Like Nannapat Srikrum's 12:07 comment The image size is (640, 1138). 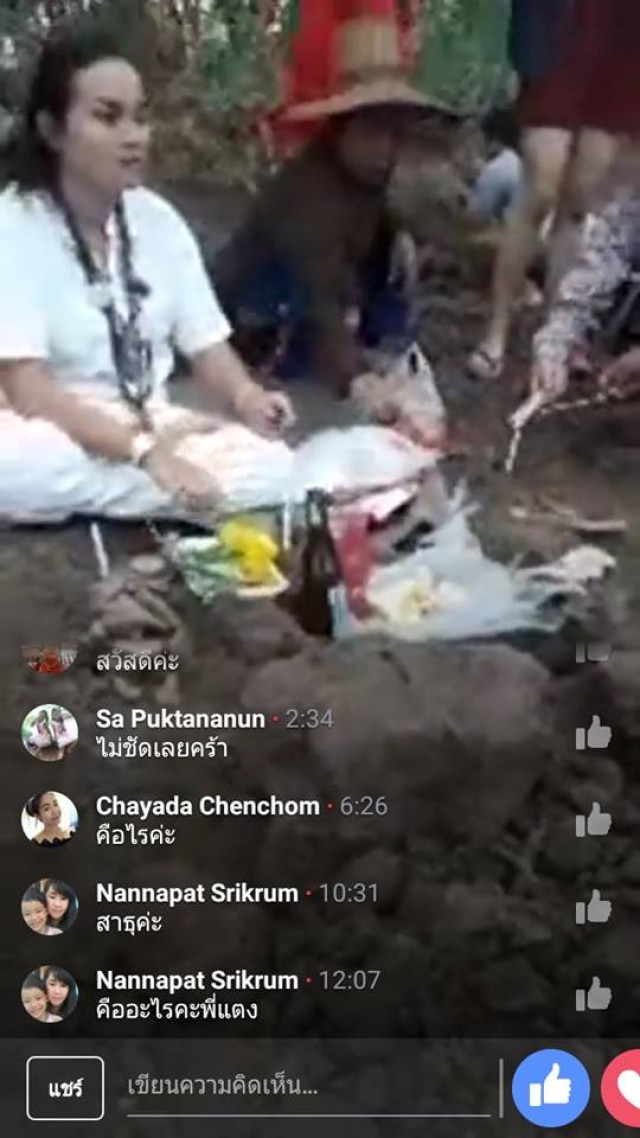(x=593, y=994)
